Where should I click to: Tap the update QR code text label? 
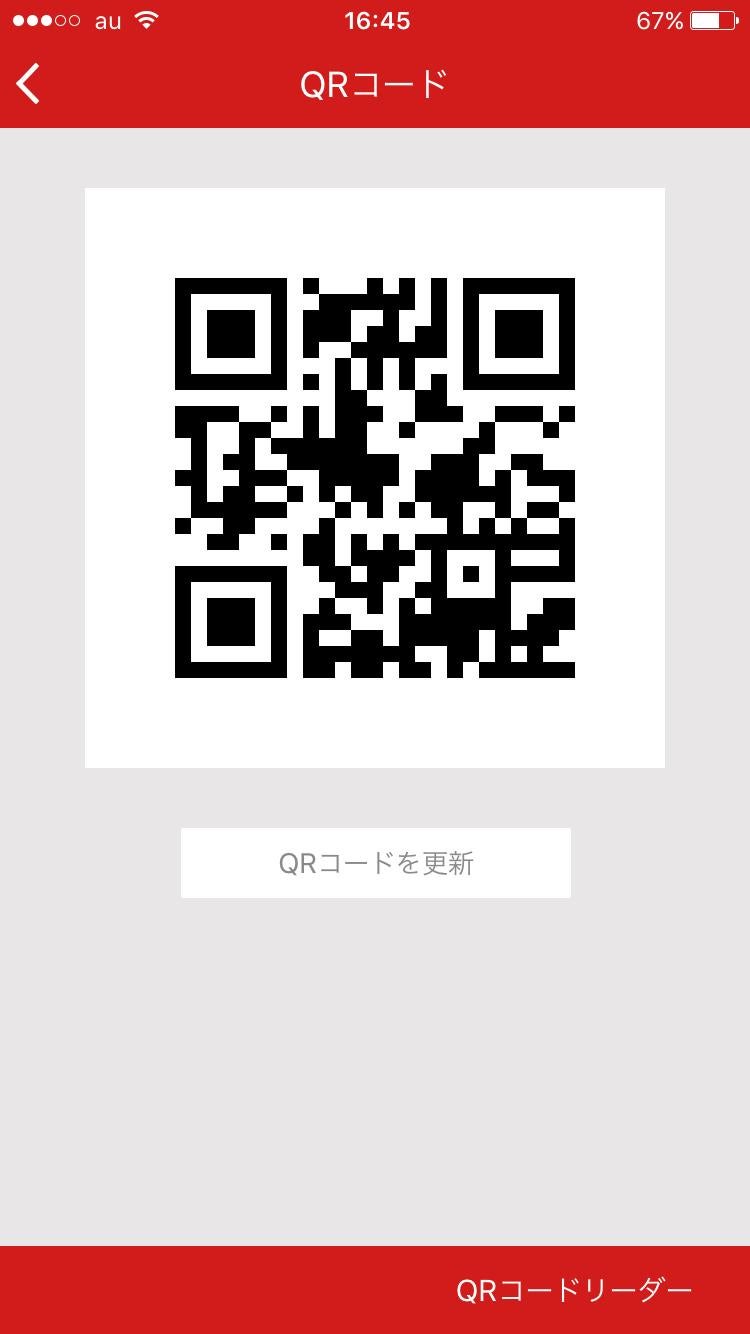375,862
